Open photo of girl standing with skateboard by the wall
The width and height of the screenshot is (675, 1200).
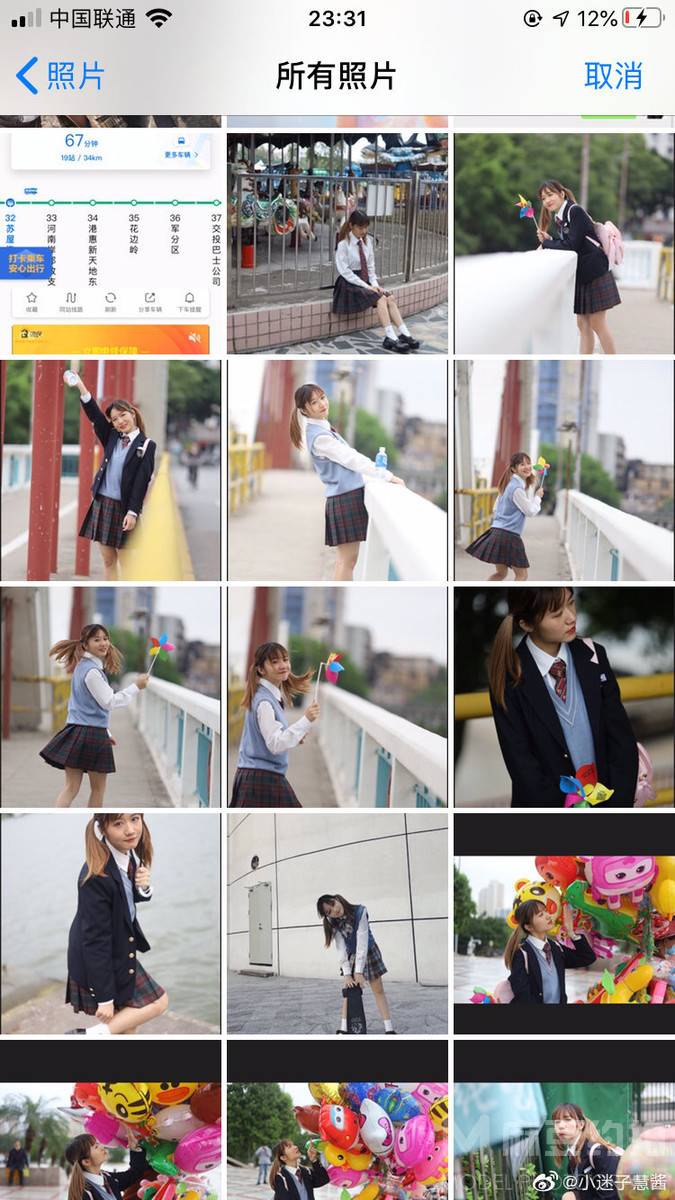pos(337,922)
